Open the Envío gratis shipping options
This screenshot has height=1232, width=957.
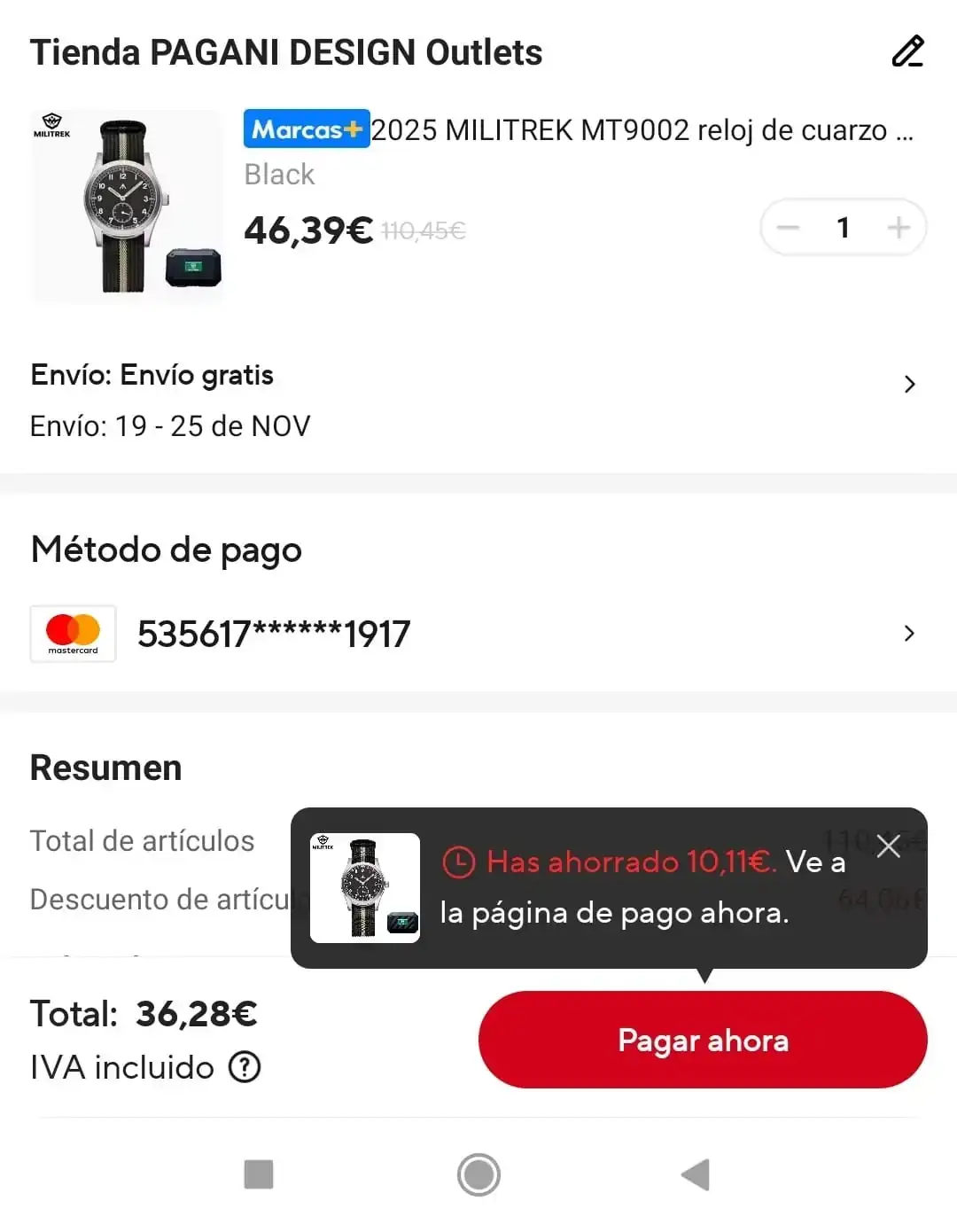tap(908, 385)
